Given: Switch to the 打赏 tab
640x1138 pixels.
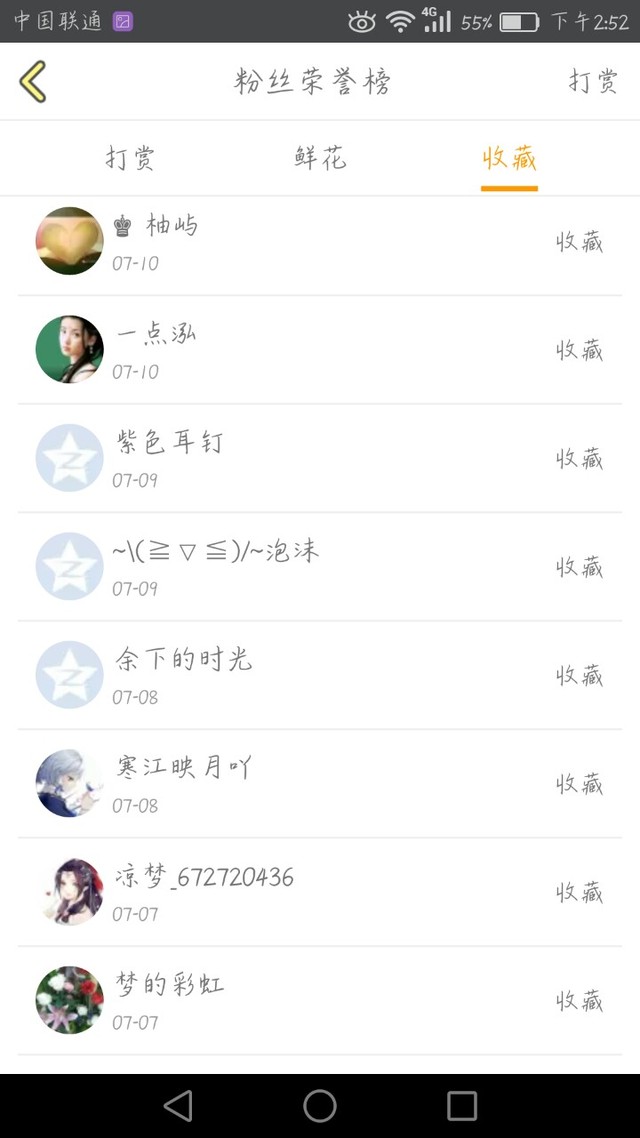Looking at the screenshot, I should pyautogui.click(x=130, y=158).
